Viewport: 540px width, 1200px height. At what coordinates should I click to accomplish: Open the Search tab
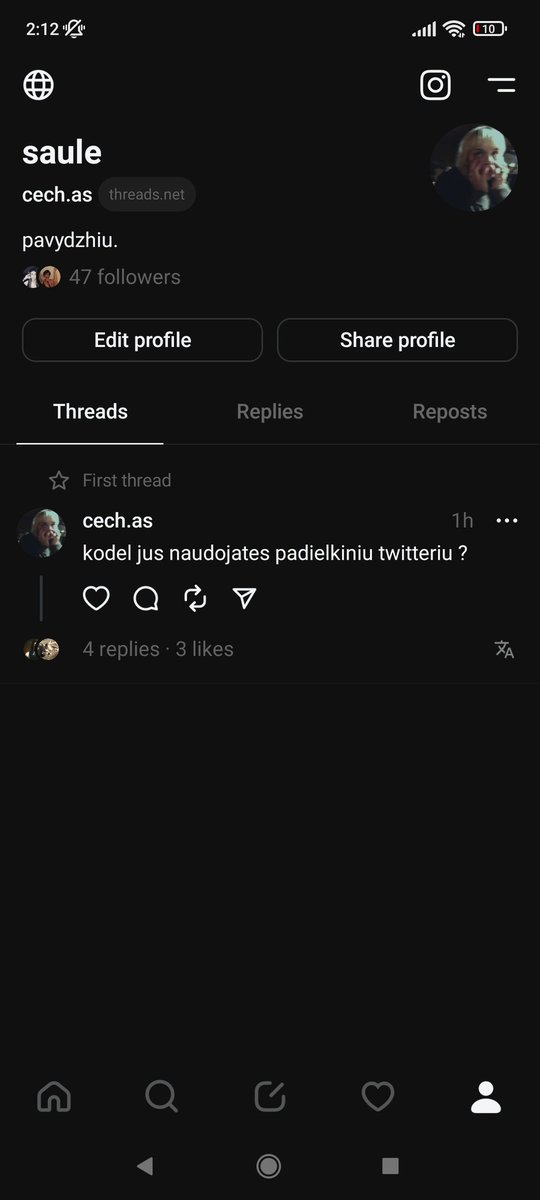(161, 1097)
